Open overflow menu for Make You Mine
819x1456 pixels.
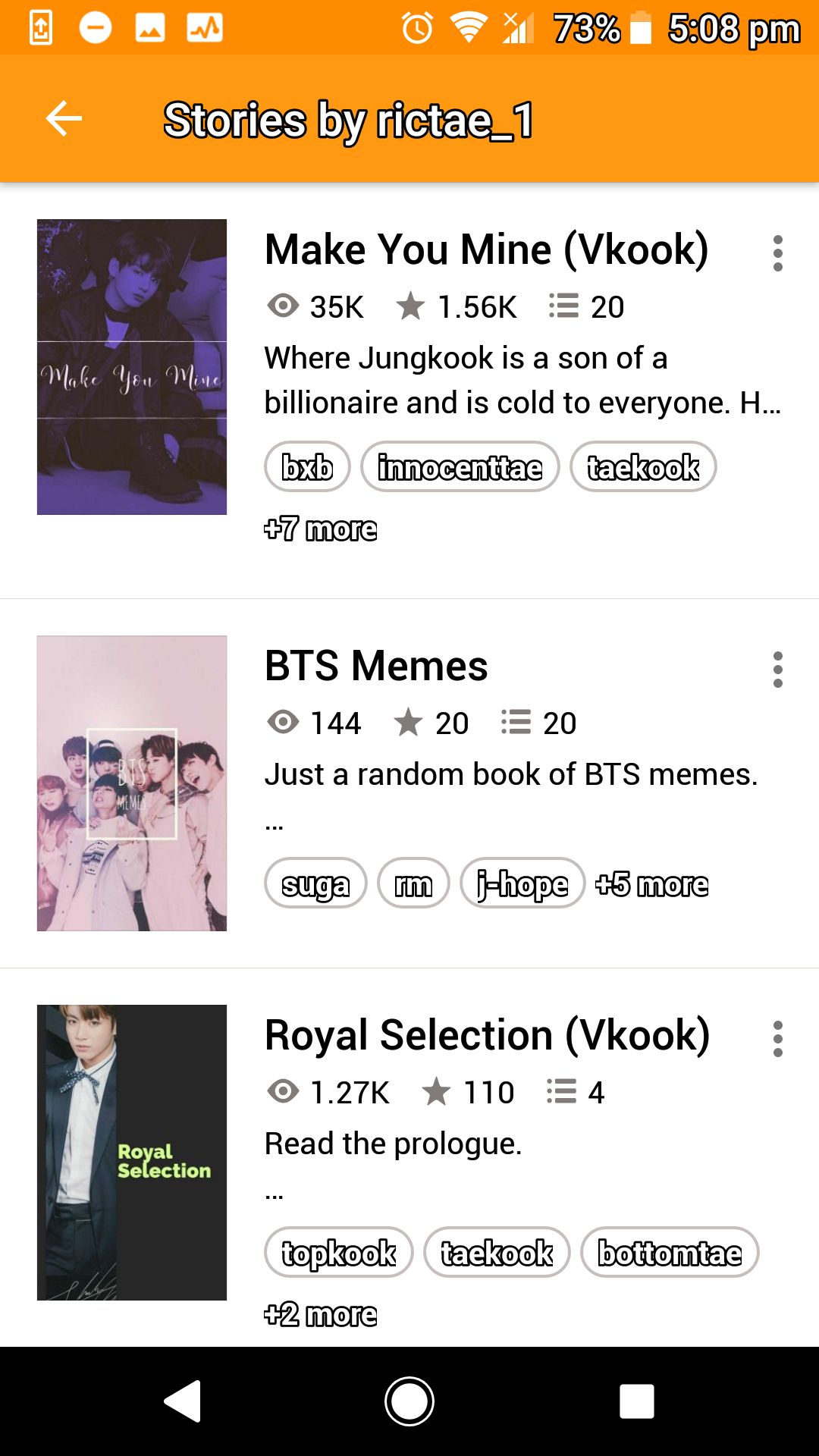[777, 253]
